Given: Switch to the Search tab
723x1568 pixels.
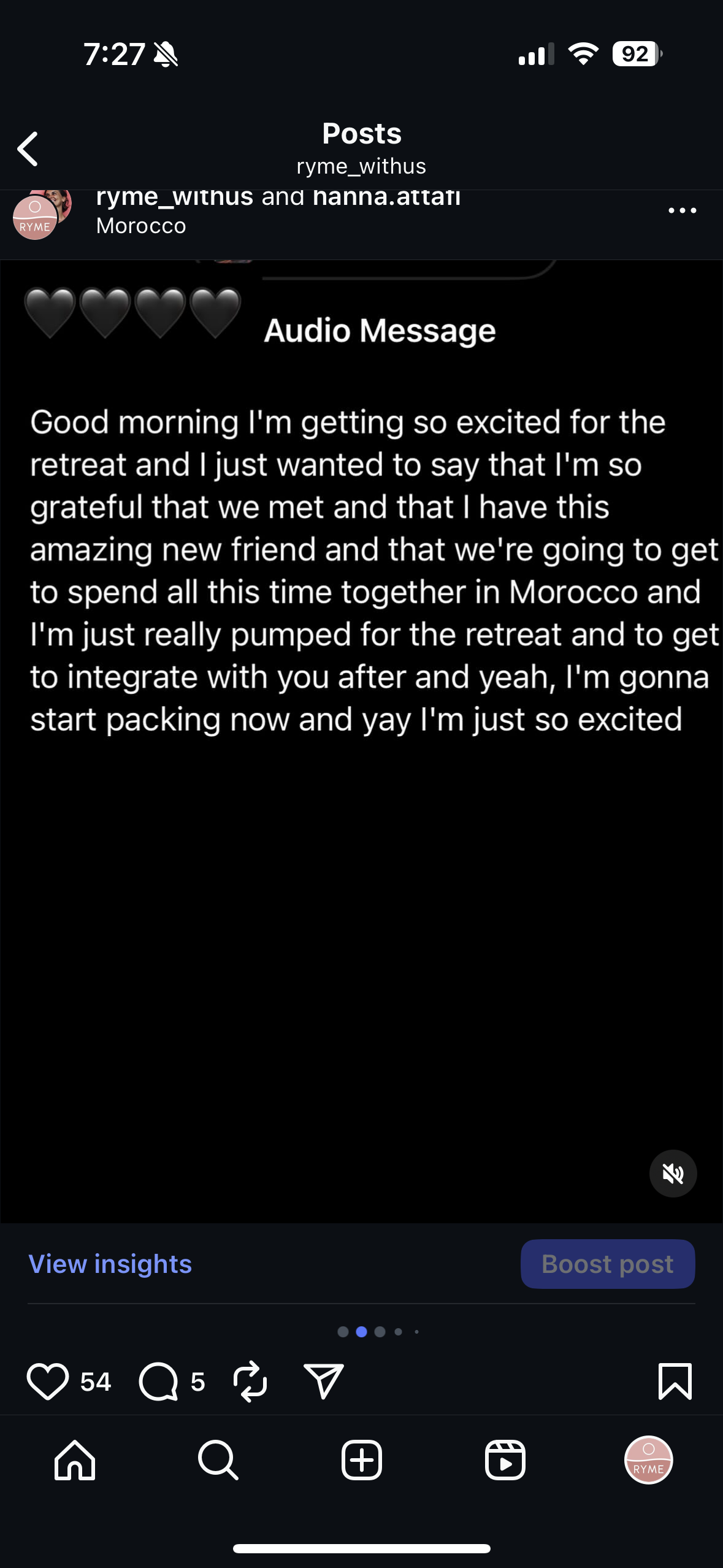Looking at the screenshot, I should [218, 1460].
